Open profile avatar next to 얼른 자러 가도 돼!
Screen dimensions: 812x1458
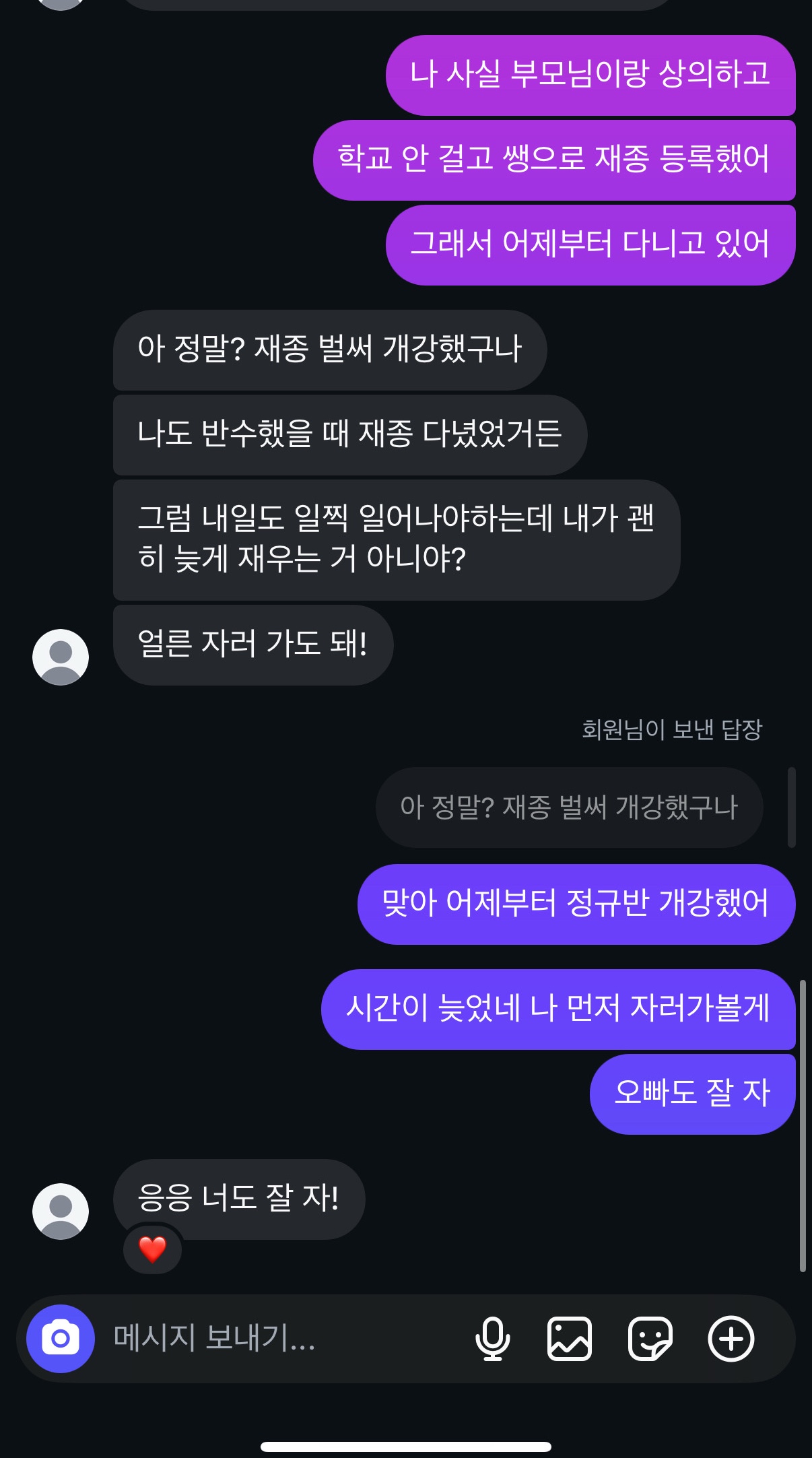[x=61, y=657]
